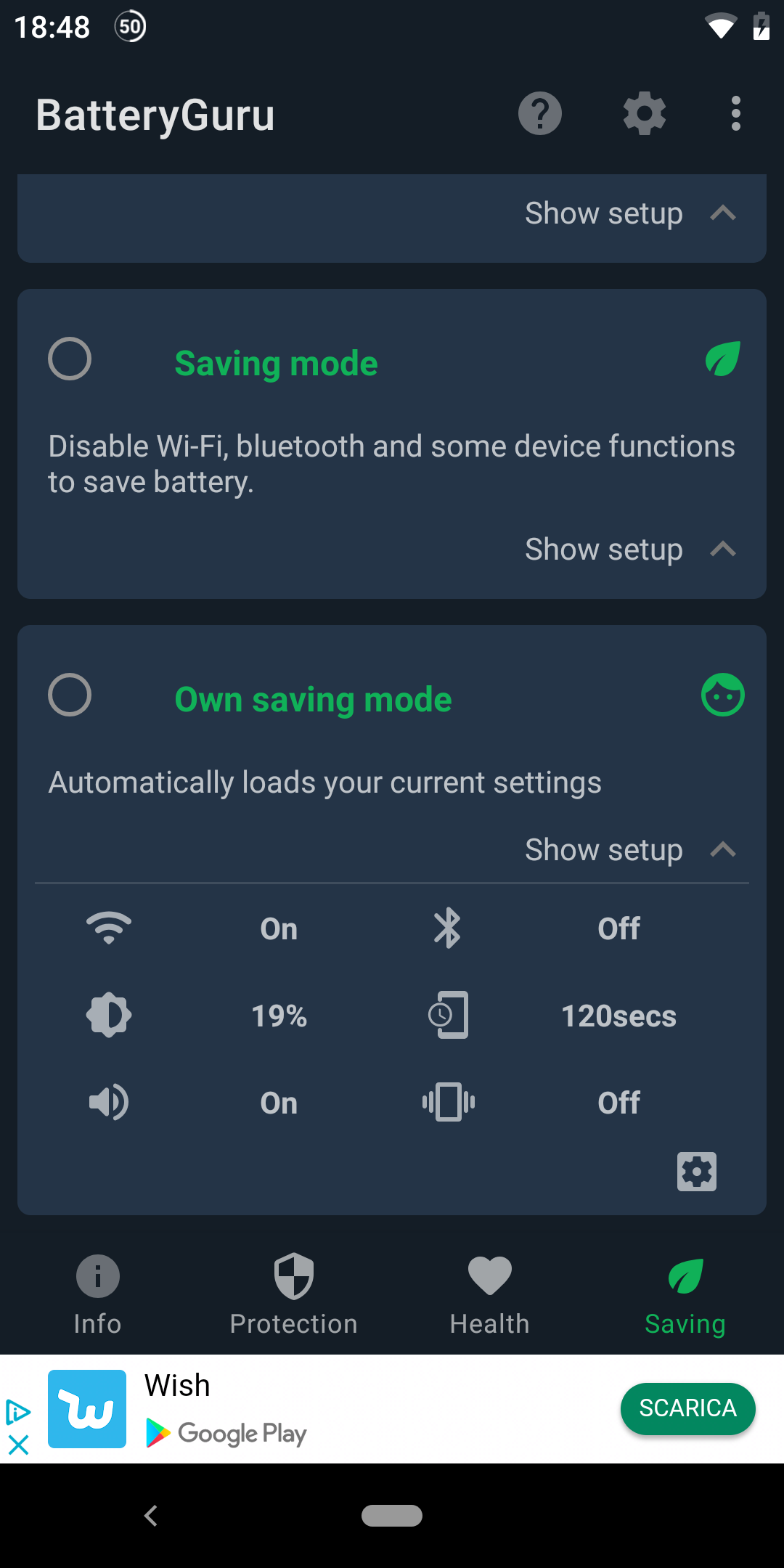Open the help question mark icon
The image size is (784, 1568).
pos(539,113)
